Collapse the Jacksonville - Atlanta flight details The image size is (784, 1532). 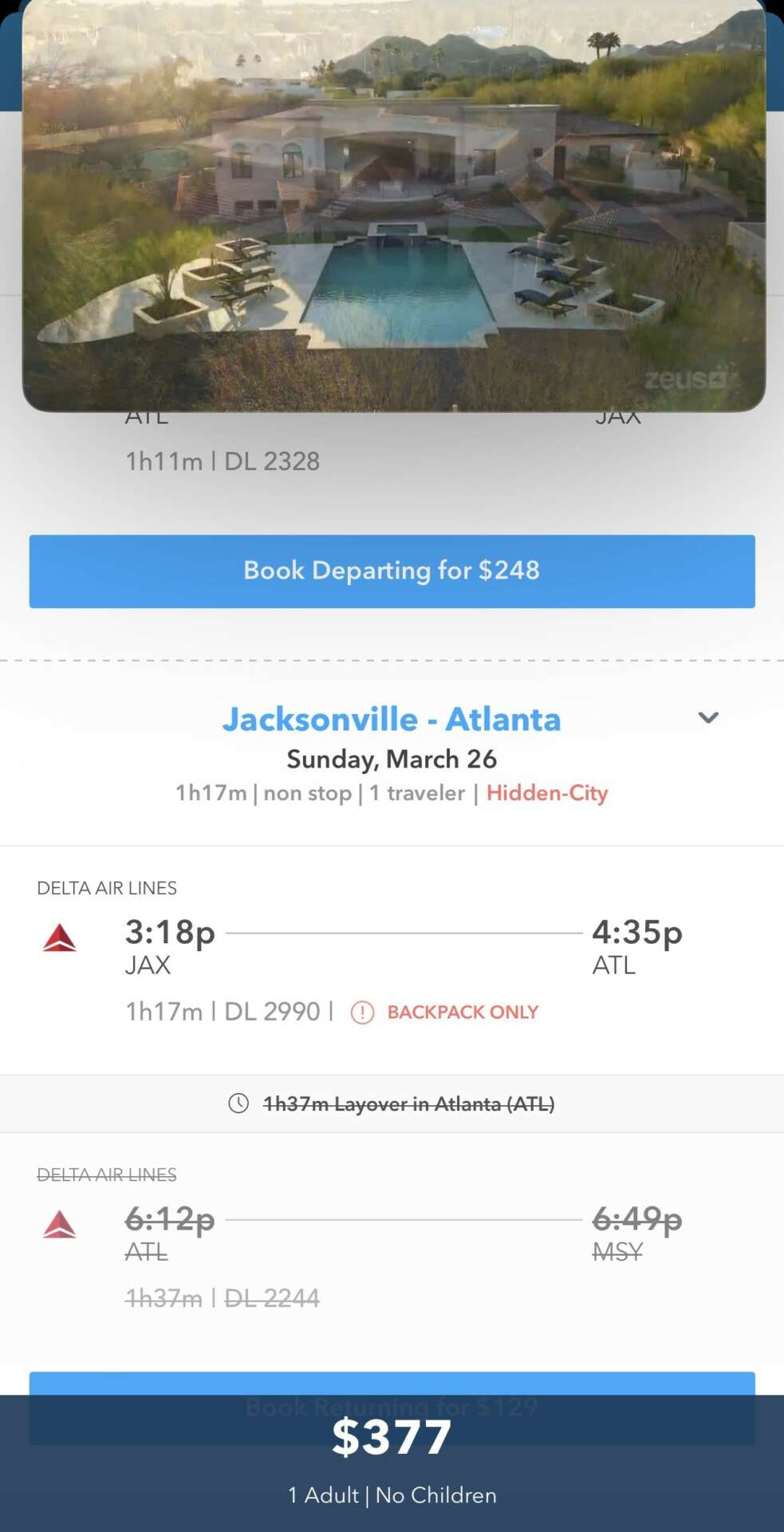(708, 717)
